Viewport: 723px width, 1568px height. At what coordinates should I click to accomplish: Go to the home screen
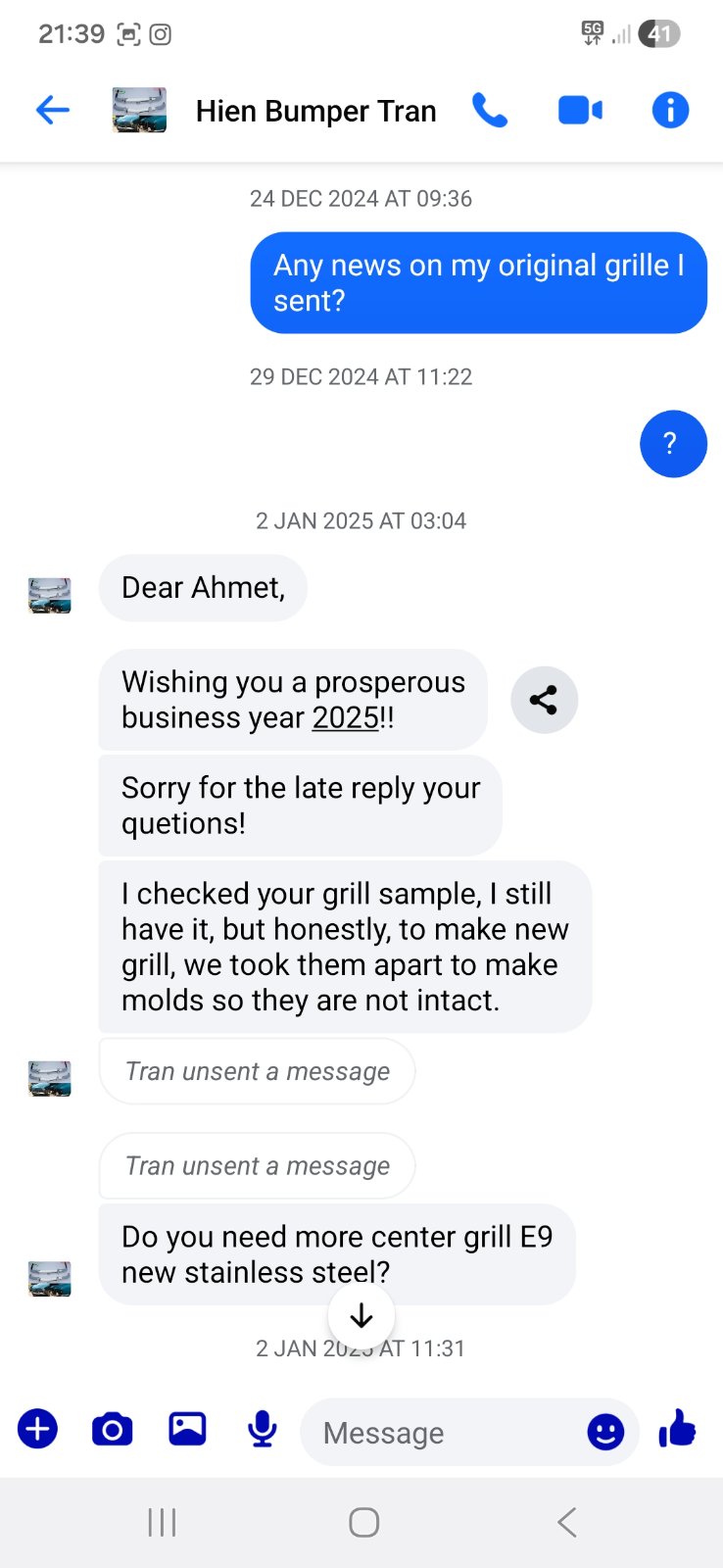pos(363,1522)
